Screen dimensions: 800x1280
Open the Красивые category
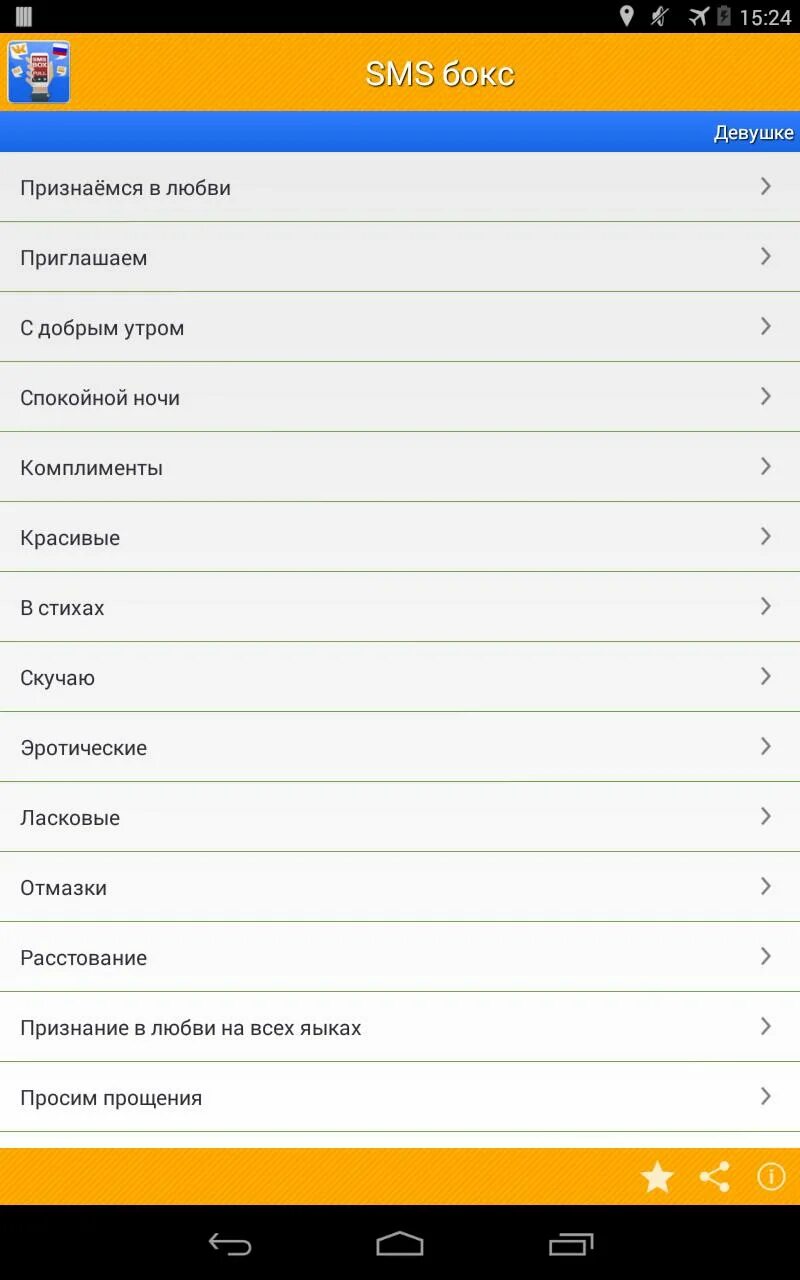click(400, 537)
